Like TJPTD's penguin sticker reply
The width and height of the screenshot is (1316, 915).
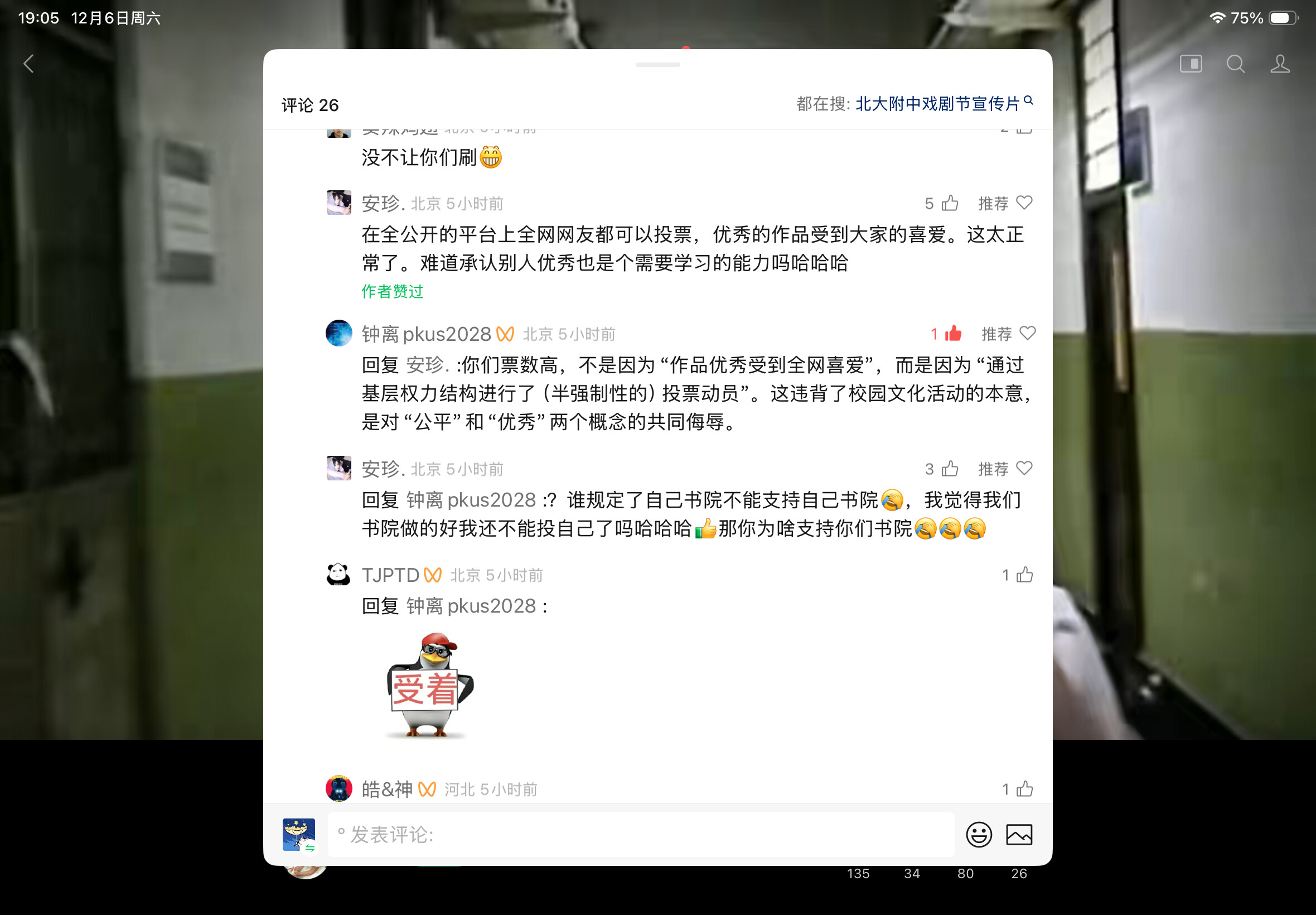pos(1024,575)
